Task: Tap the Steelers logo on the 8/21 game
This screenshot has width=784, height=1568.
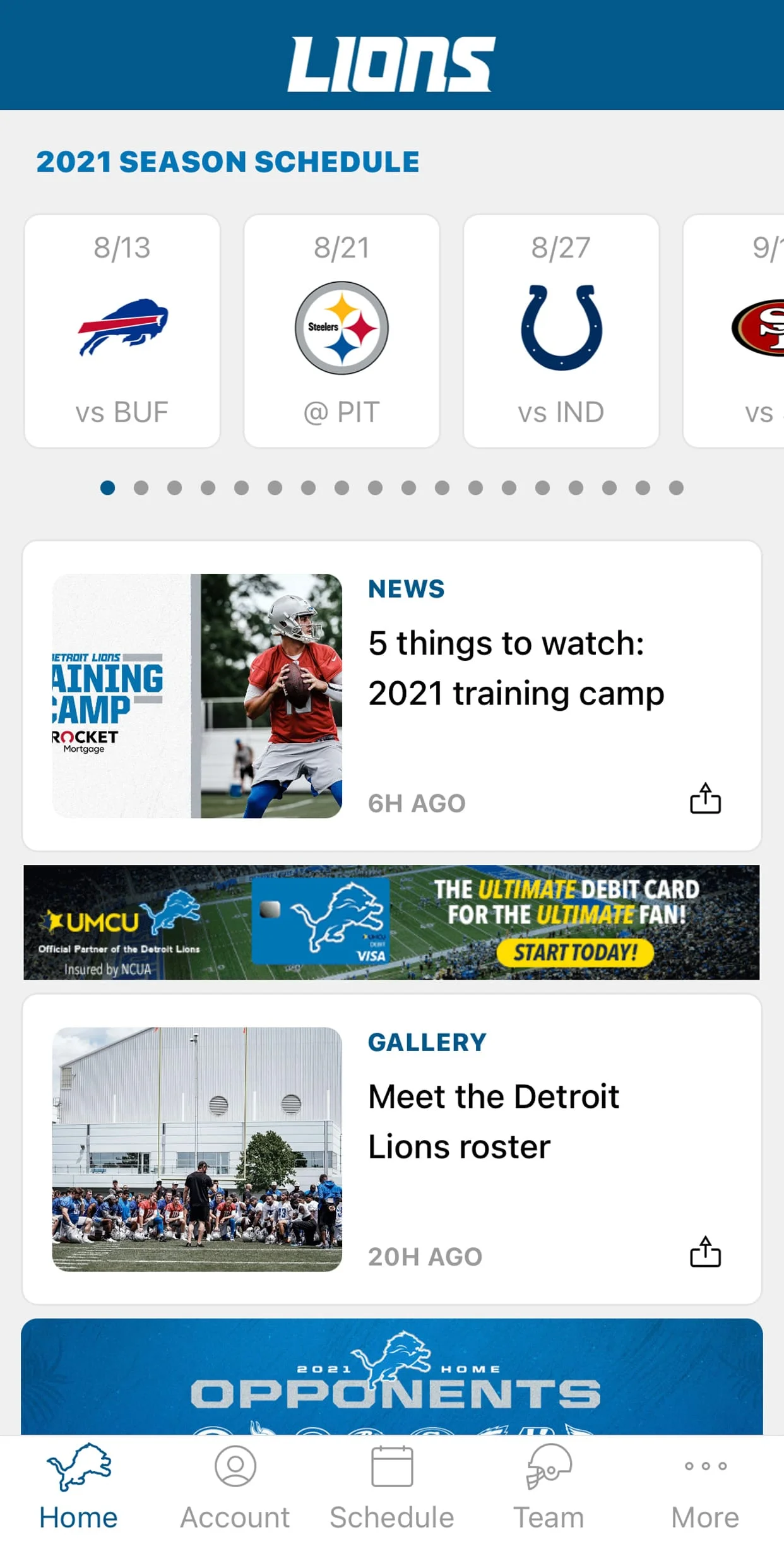Action: 341,328
